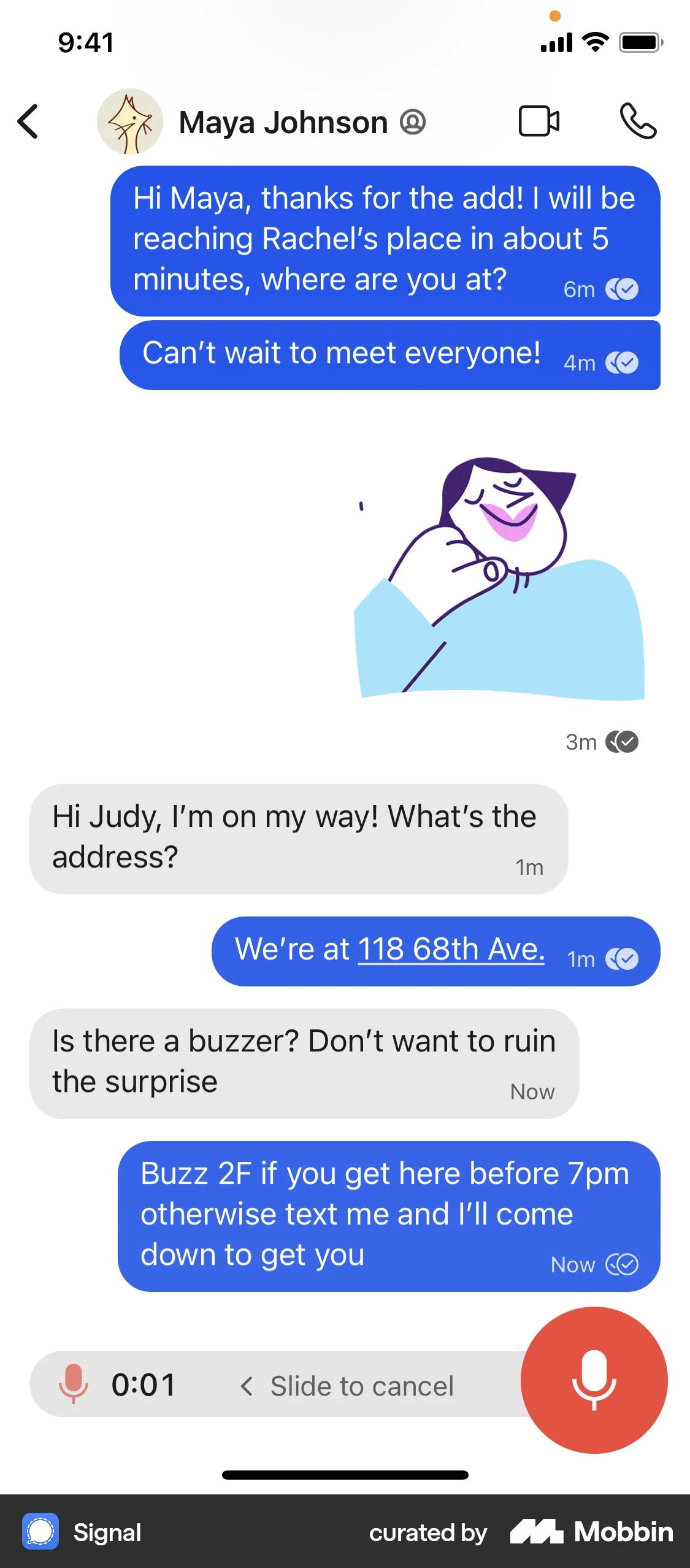Open the 118 68th Ave. address link

click(x=451, y=950)
